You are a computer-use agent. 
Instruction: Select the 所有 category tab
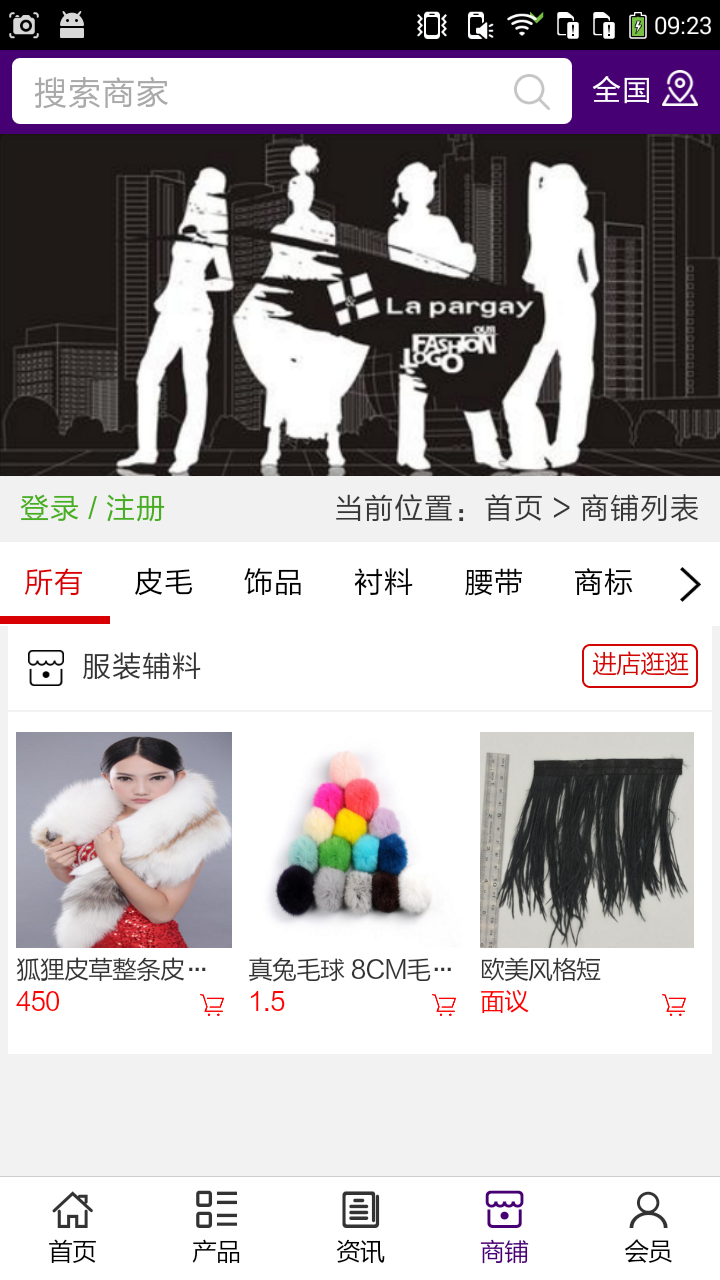pos(53,582)
